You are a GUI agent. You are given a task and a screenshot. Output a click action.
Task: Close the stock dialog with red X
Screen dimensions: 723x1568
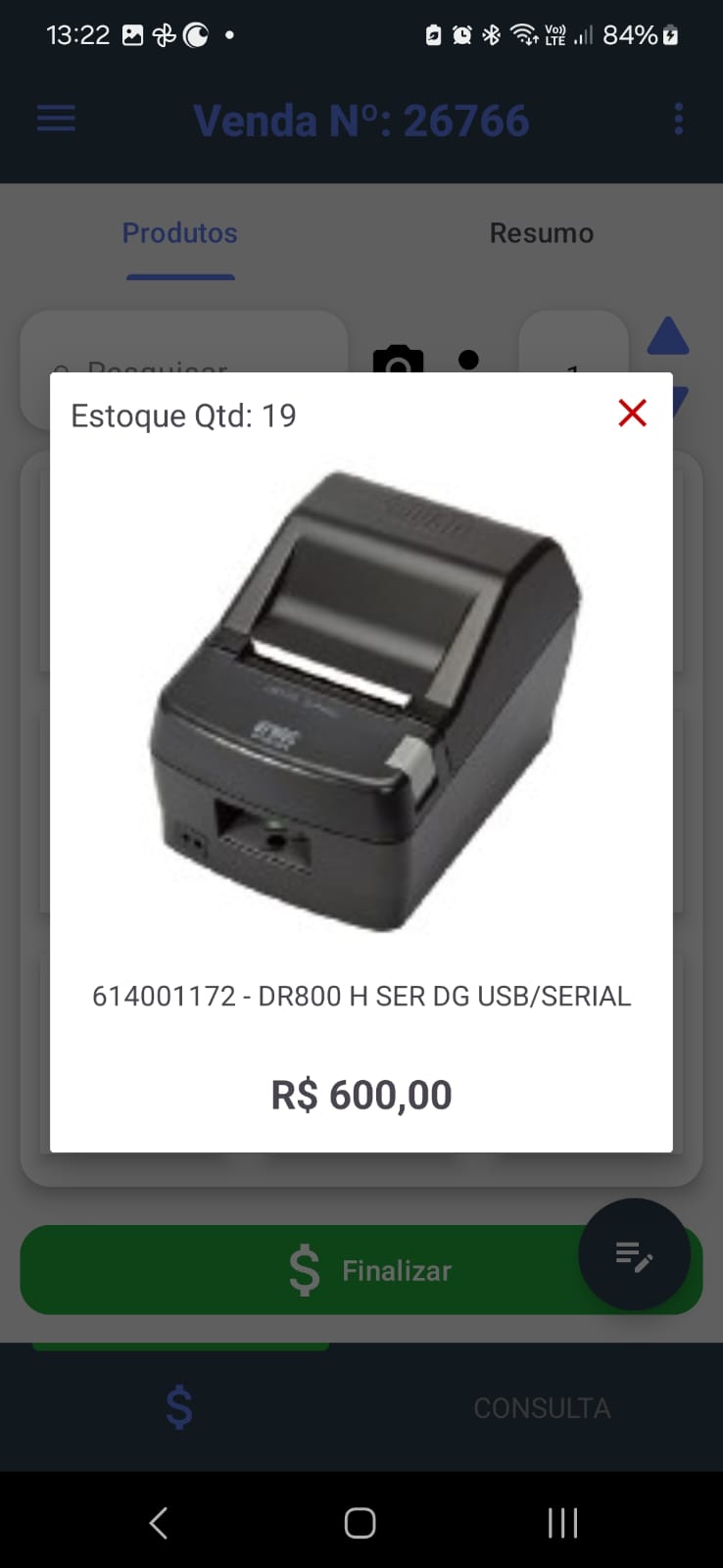[632, 413]
